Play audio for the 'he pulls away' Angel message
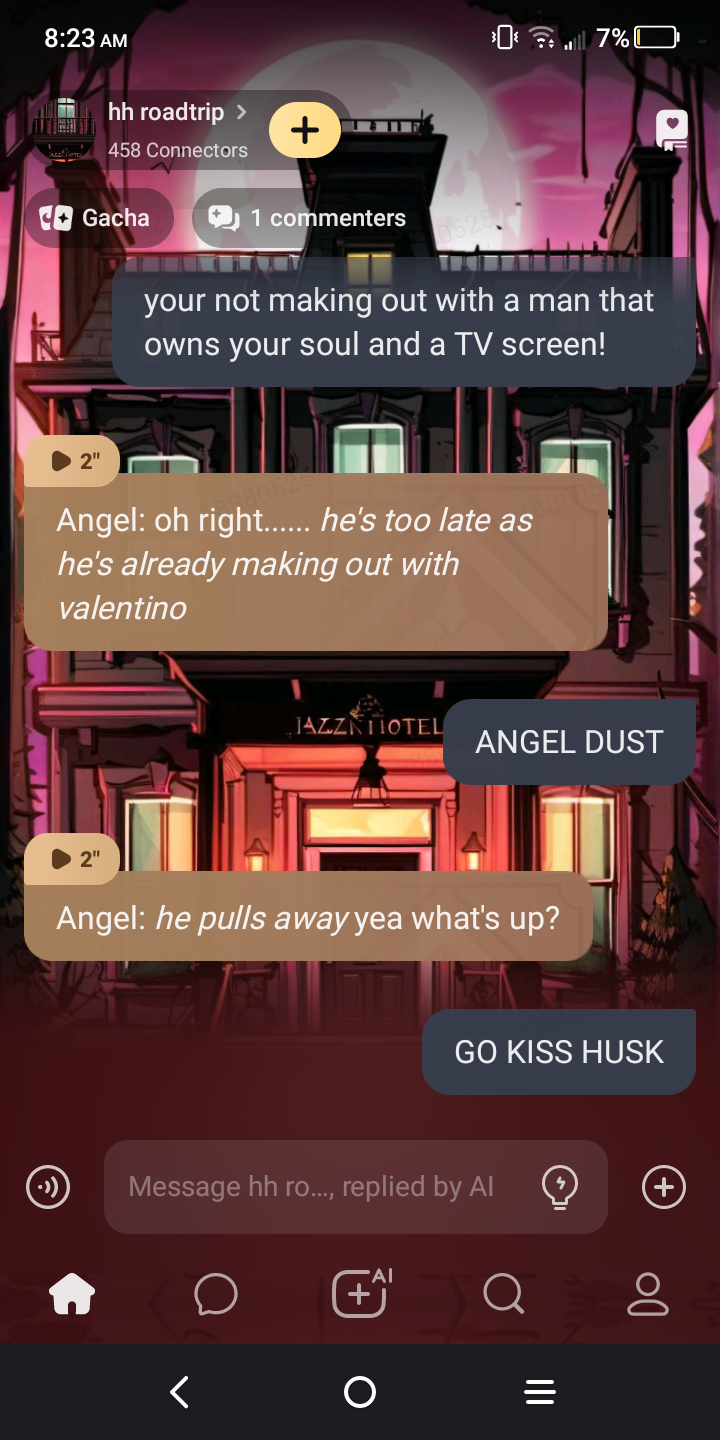Image resolution: width=720 pixels, height=1440 pixels. (74, 858)
